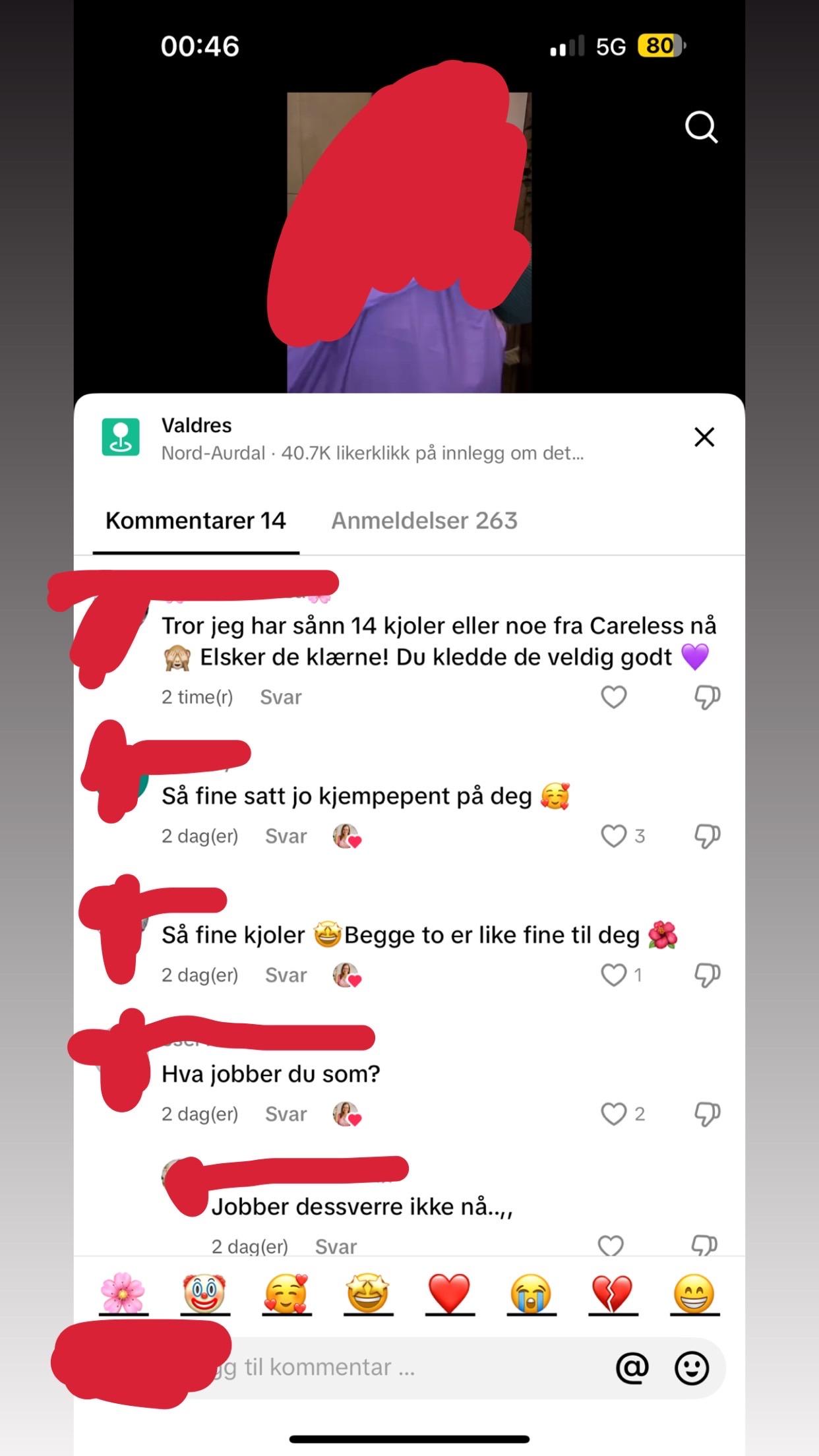The width and height of the screenshot is (819, 1456).
Task: Reply to "Hva jobber du som?"
Action: point(286,1114)
